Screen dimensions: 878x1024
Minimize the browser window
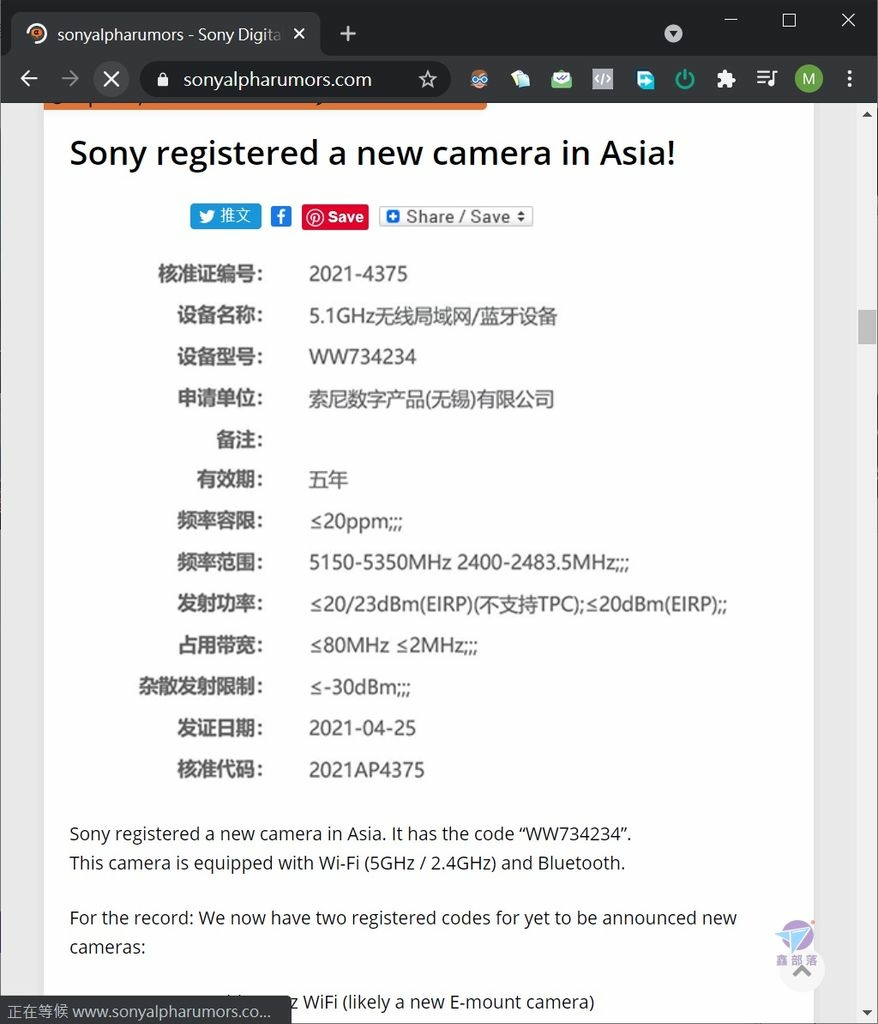click(x=730, y=21)
